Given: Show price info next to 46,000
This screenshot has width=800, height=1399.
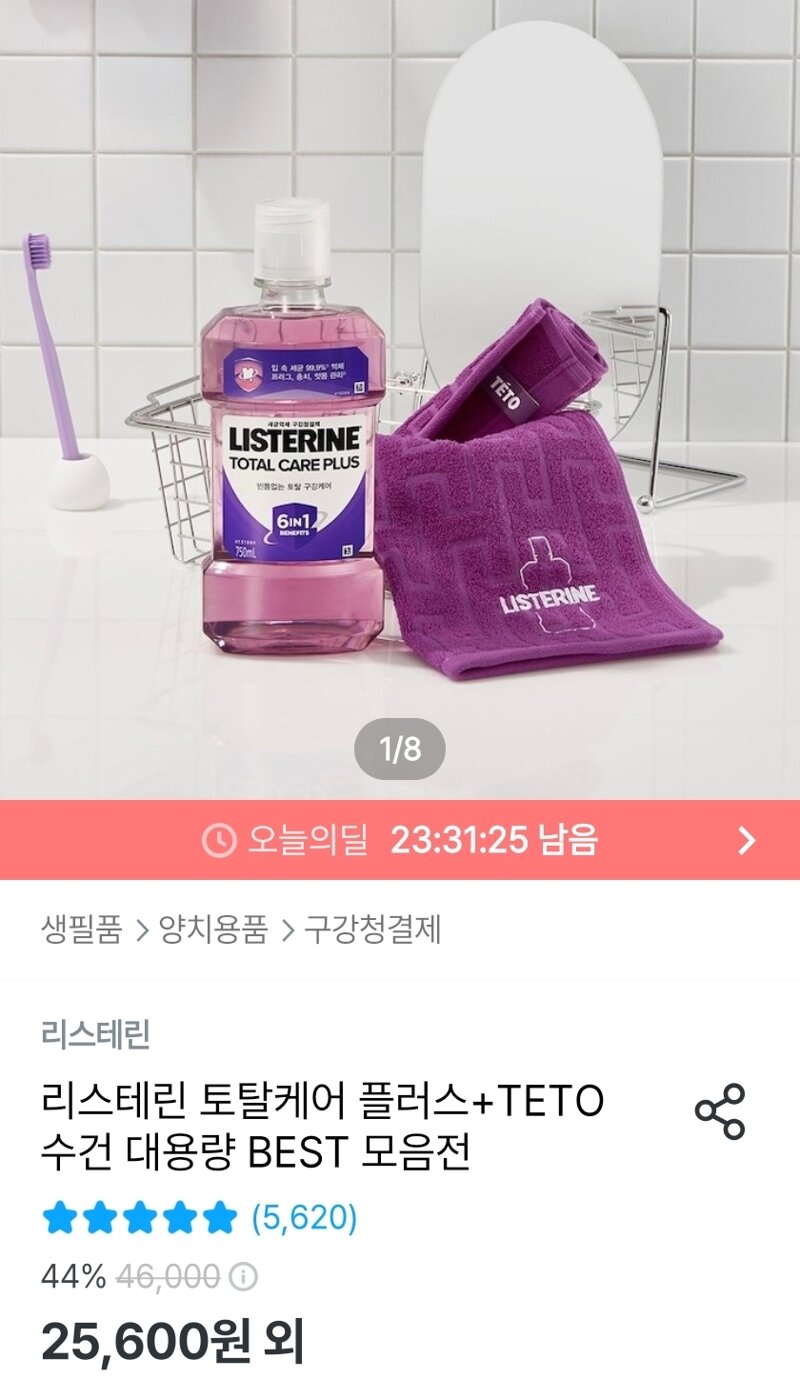Looking at the screenshot, I should coord(244,1276).
